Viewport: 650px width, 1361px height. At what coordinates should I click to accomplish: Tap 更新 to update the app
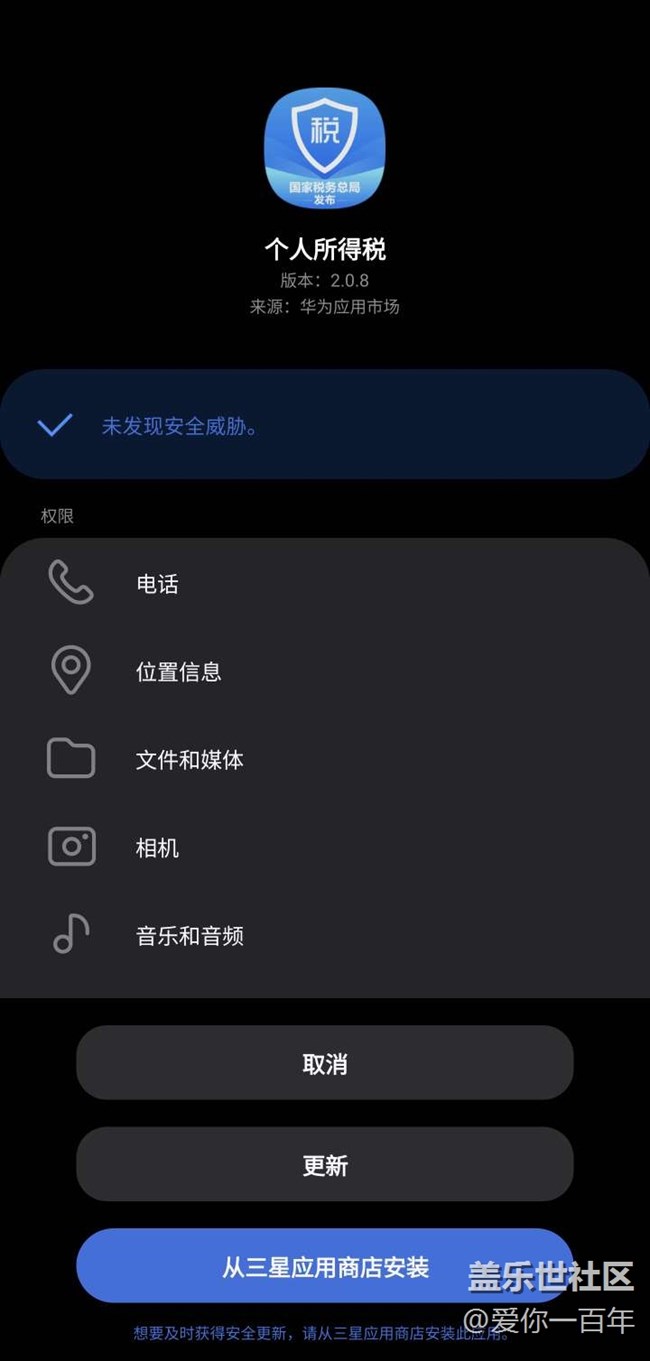pos(325,1165)
